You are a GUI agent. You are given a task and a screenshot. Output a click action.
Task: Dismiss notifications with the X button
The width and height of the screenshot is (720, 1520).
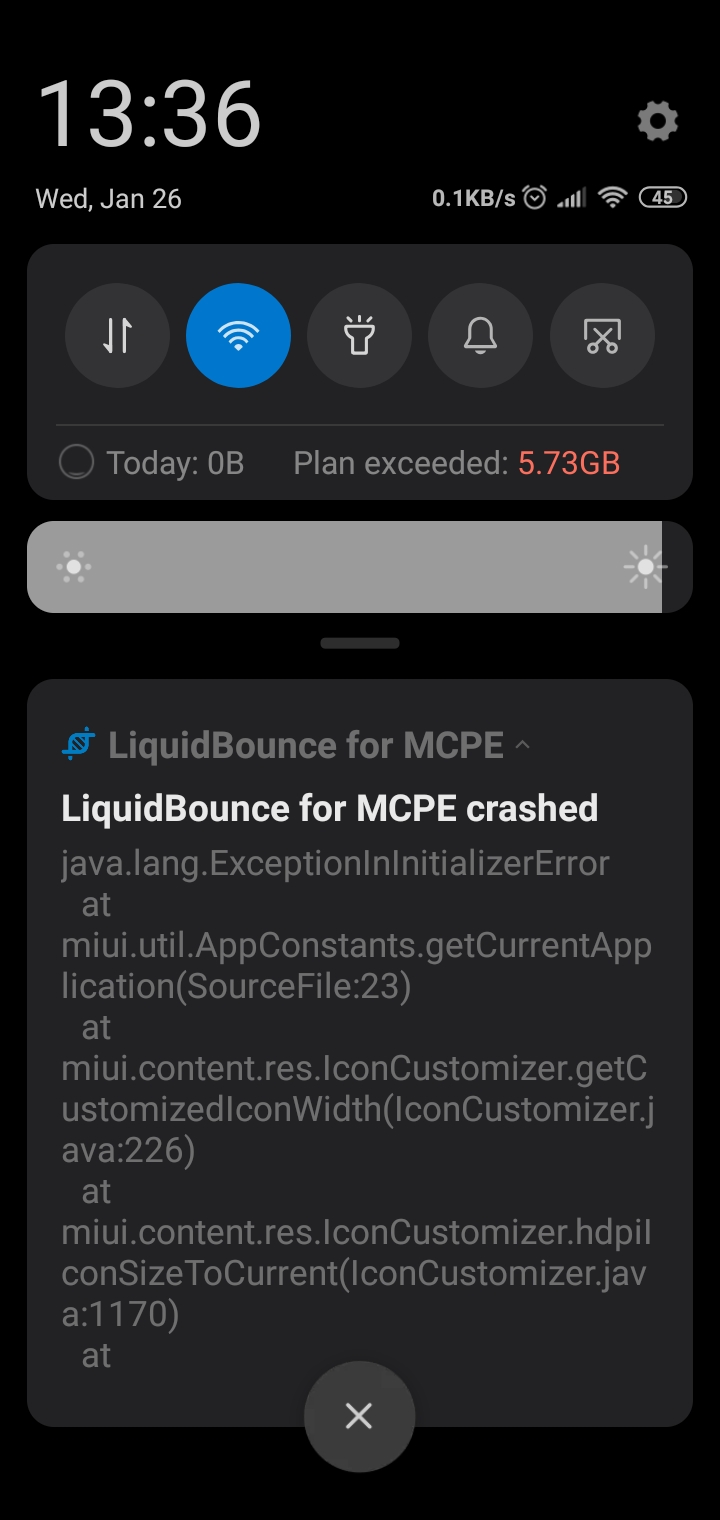click(x=359, y=1416)
